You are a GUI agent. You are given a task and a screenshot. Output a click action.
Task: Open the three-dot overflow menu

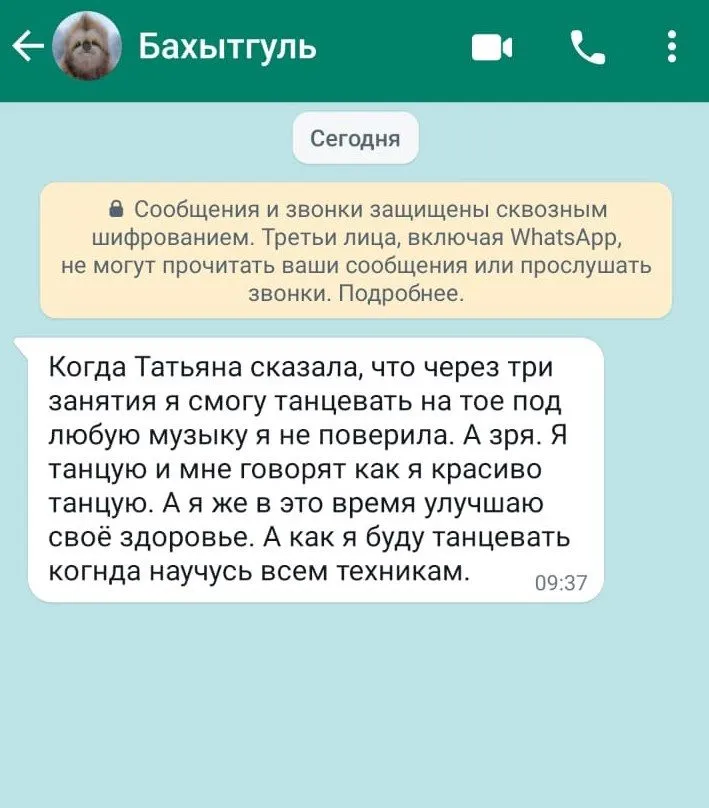pos(671,48)
